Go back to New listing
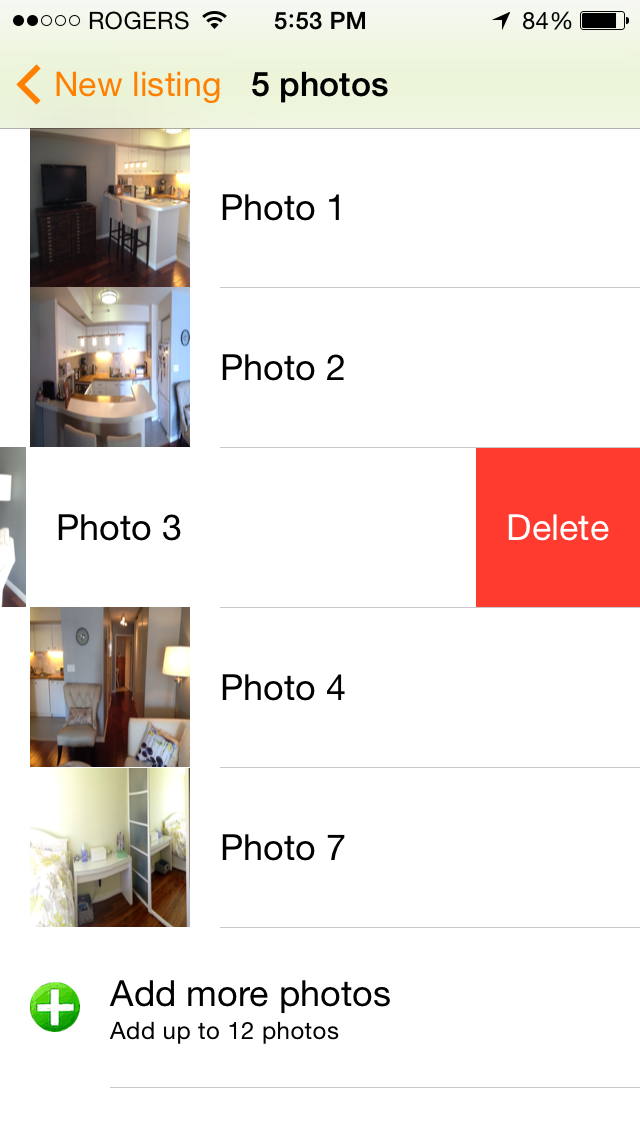Viewport: 640px width, 1136px height. [x=120, y=86]
